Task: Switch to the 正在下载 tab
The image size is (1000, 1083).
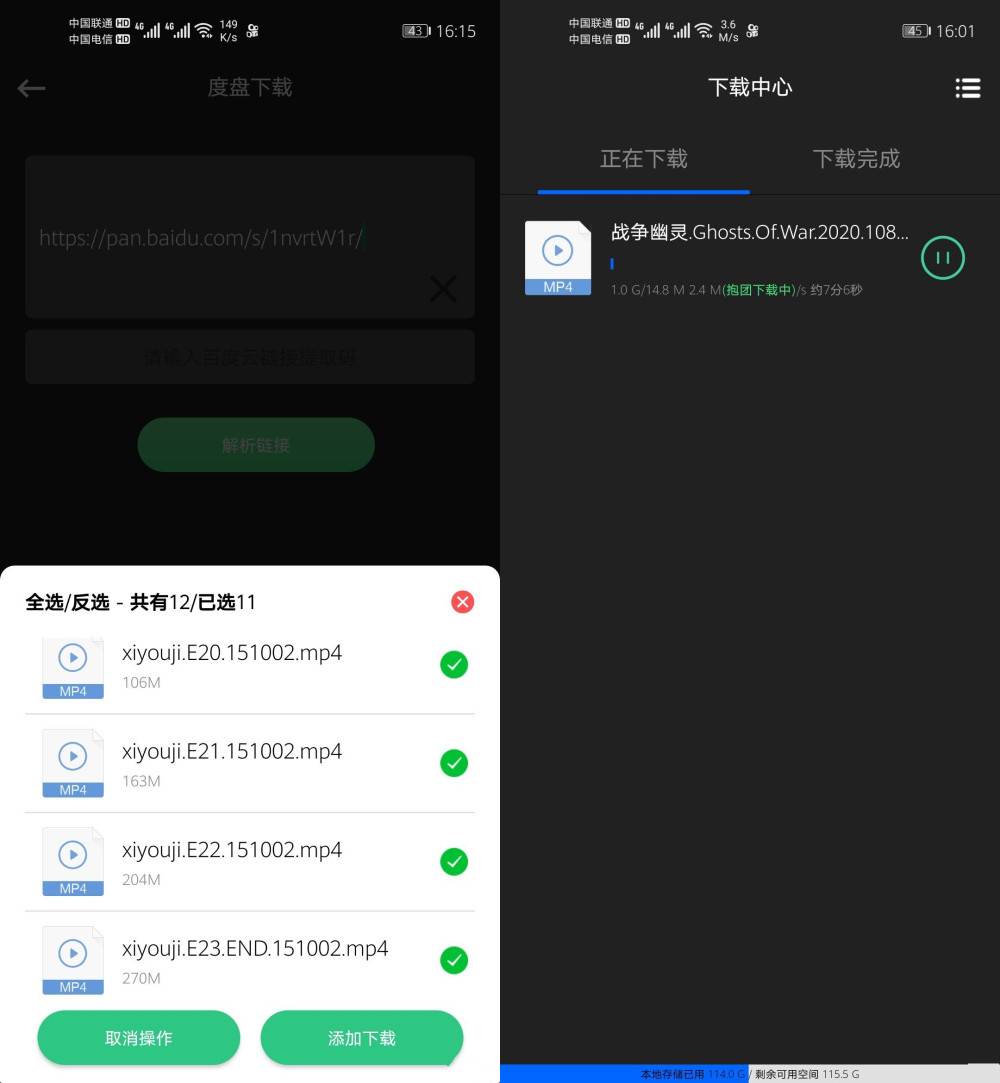Action: click(643, 158)
